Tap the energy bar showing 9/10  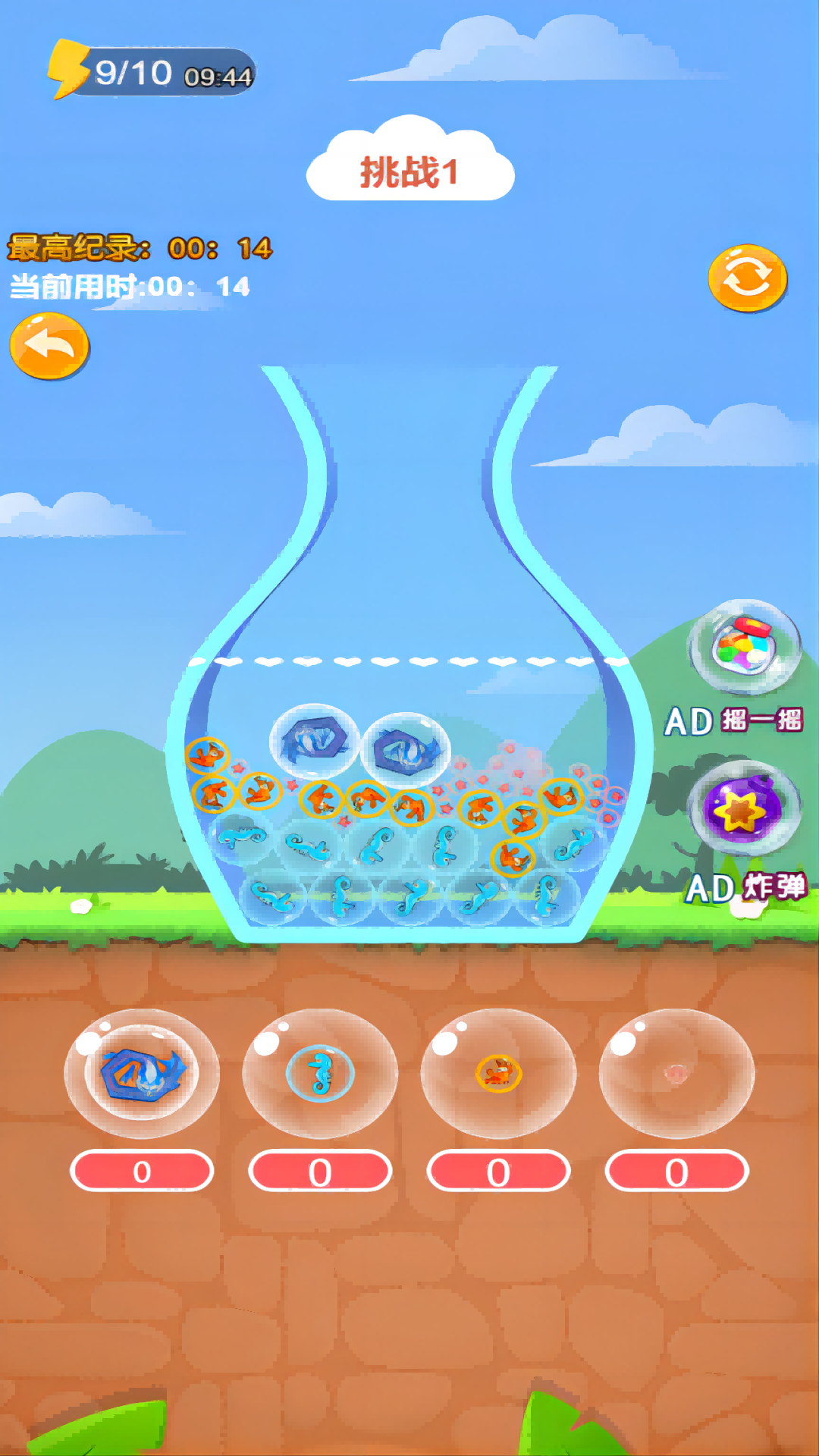click(152, 73)
